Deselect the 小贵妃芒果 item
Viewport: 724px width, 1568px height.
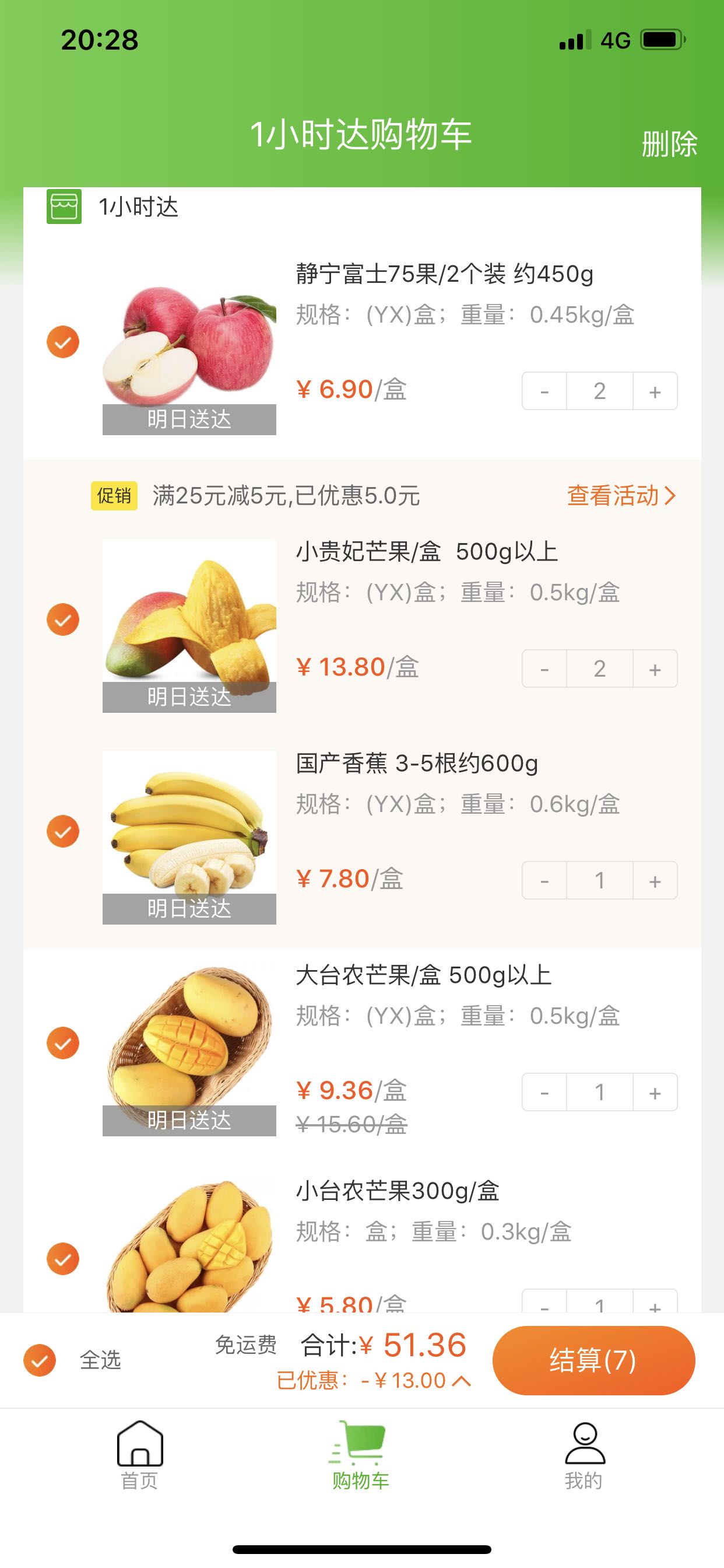64,619
